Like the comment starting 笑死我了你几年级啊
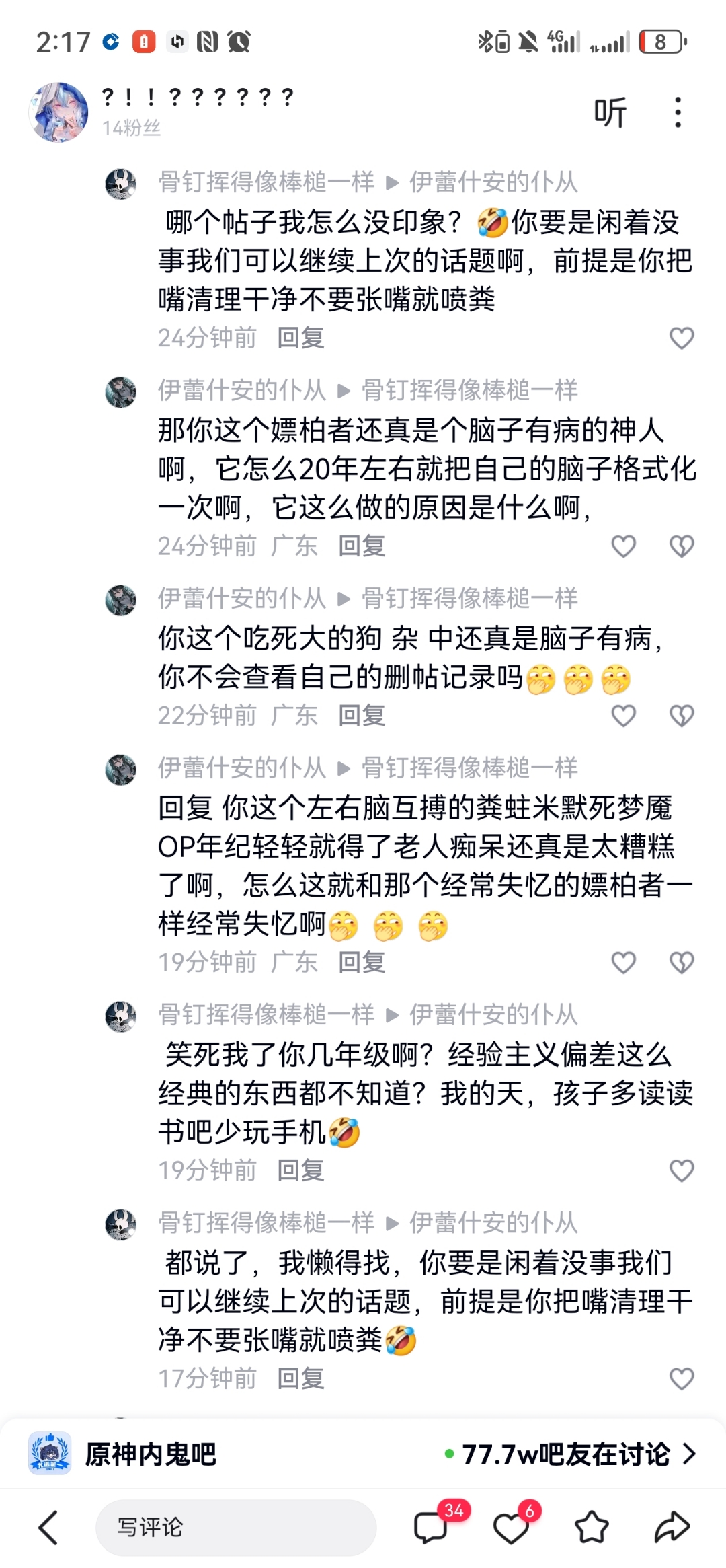This screenshot has height=1568, width=726. tap(681, 1170)
